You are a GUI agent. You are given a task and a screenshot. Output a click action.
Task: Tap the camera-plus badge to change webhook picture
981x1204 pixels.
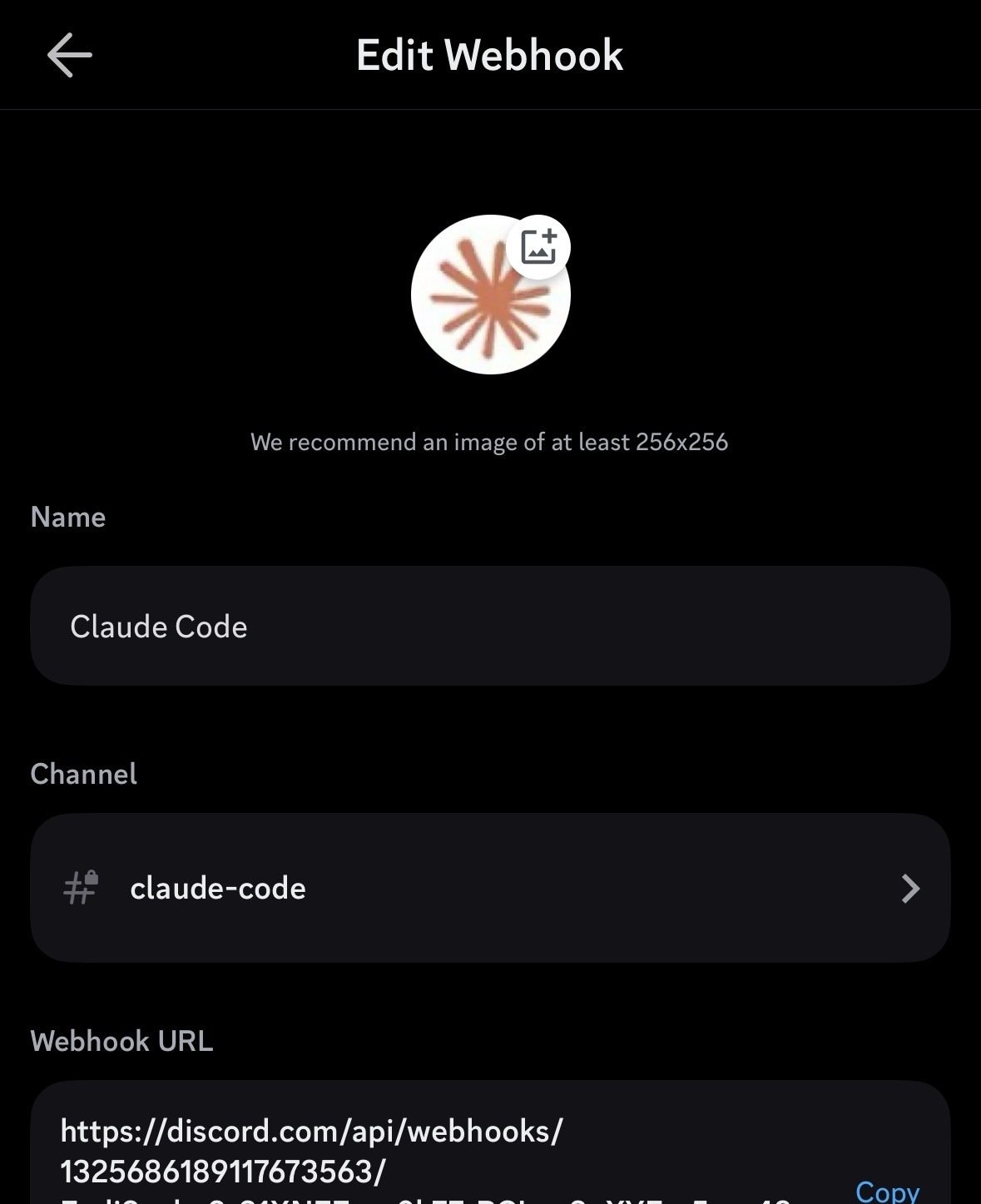(x=539, y=245)
